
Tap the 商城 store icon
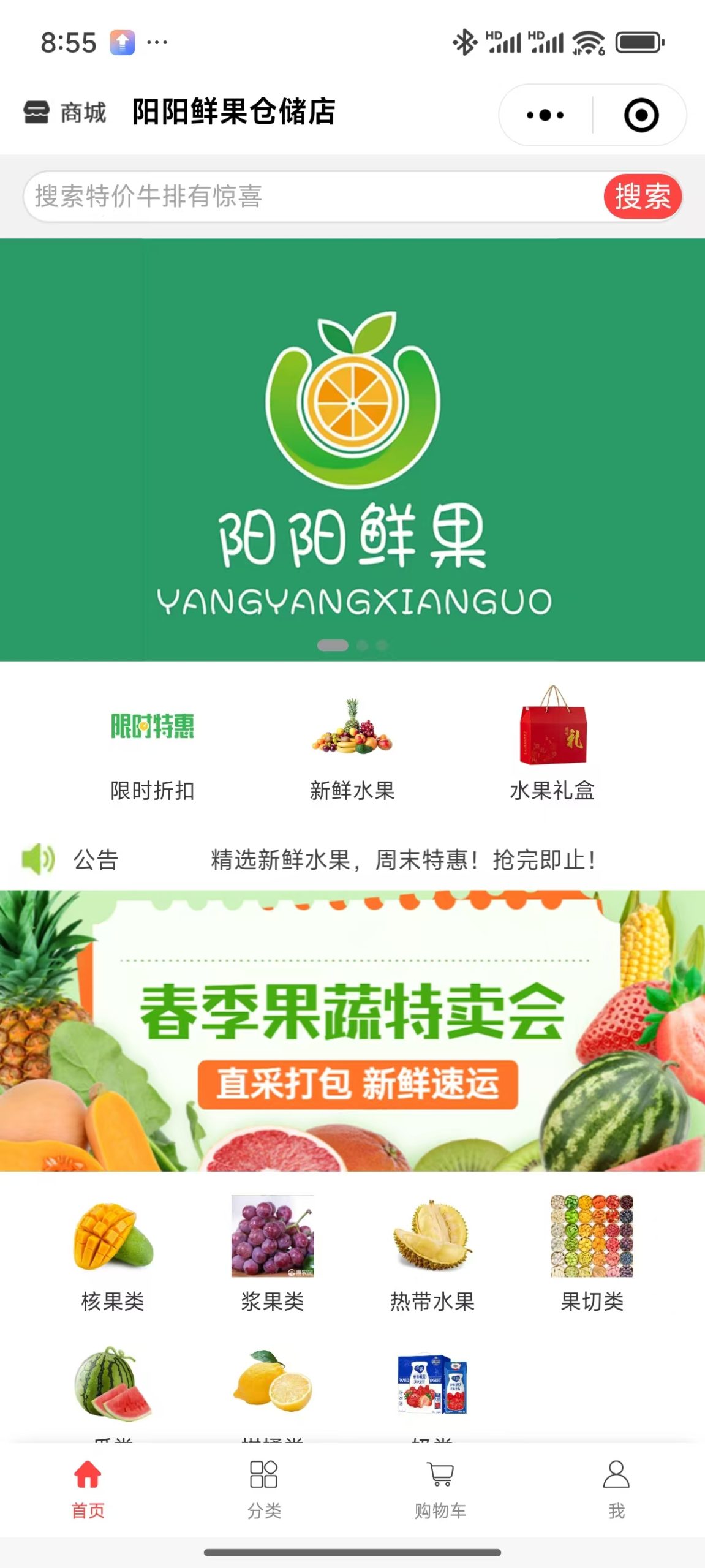37,112
